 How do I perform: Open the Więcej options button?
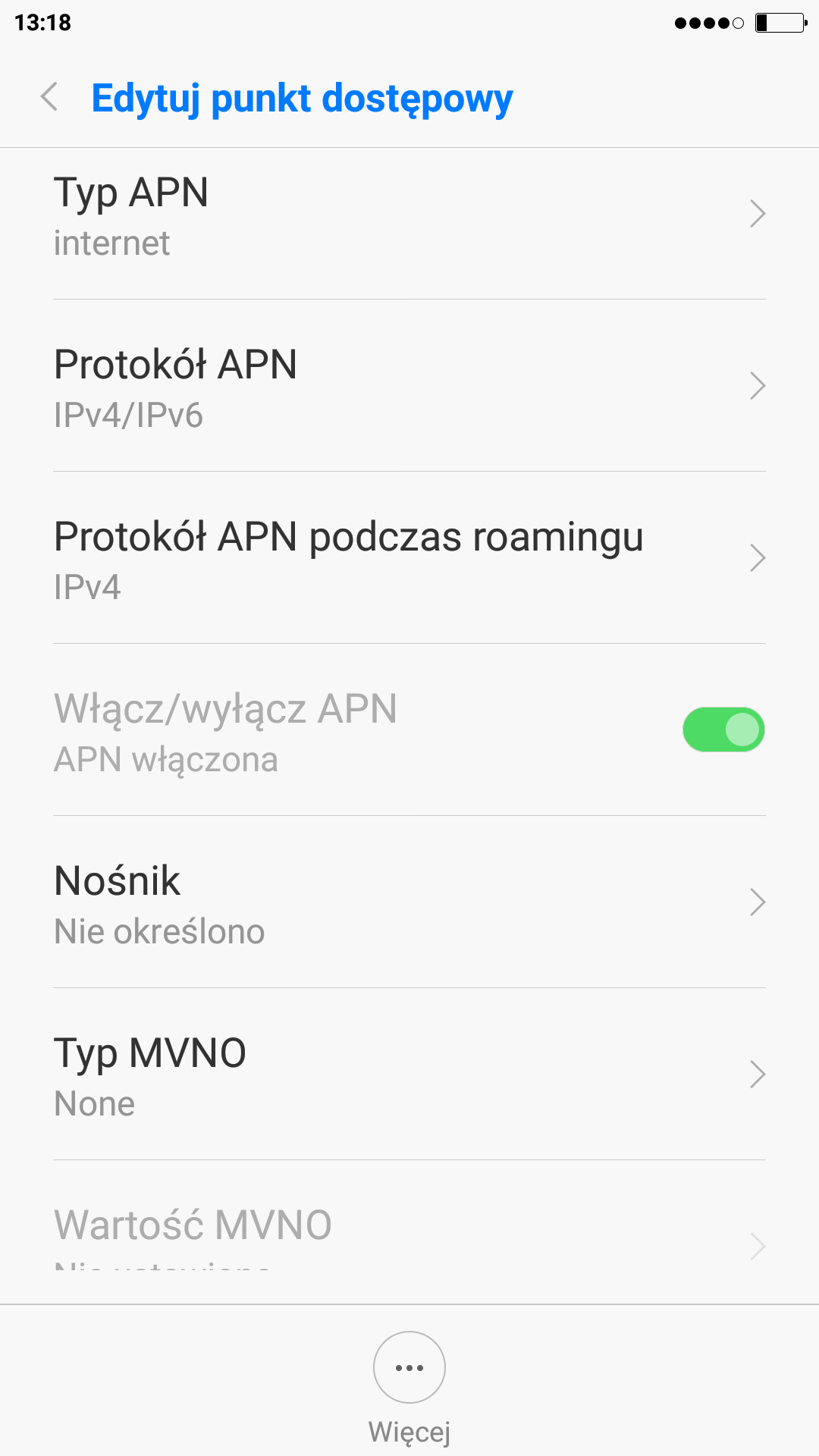[409, 1369]
